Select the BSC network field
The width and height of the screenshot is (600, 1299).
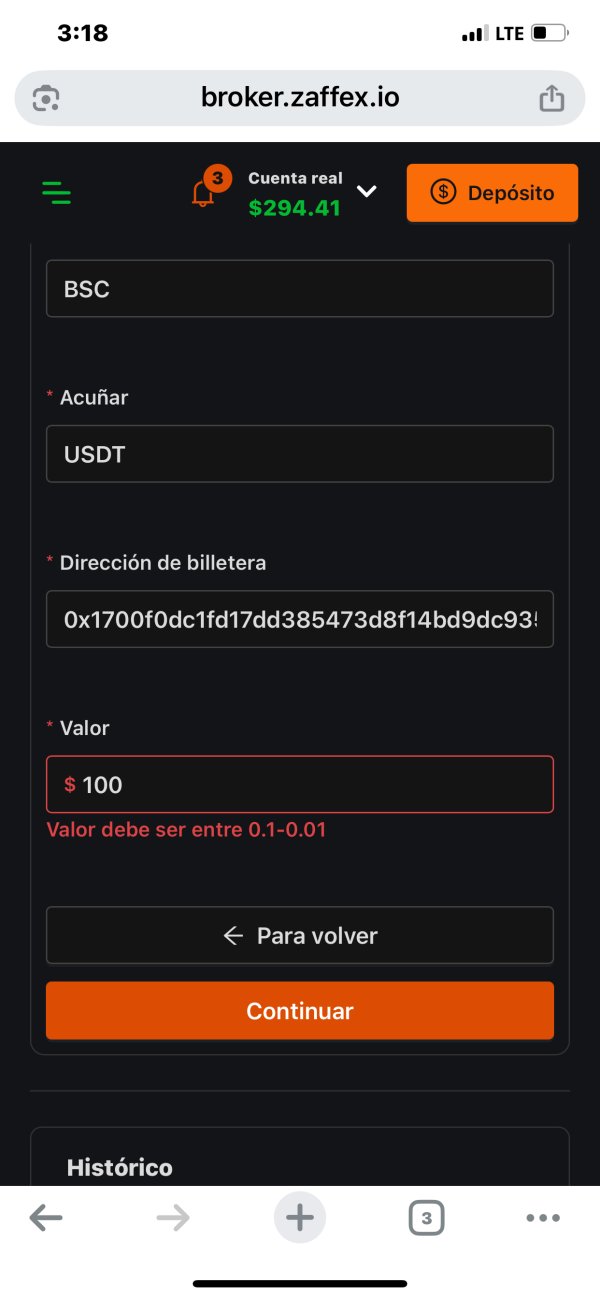[300, 289]
